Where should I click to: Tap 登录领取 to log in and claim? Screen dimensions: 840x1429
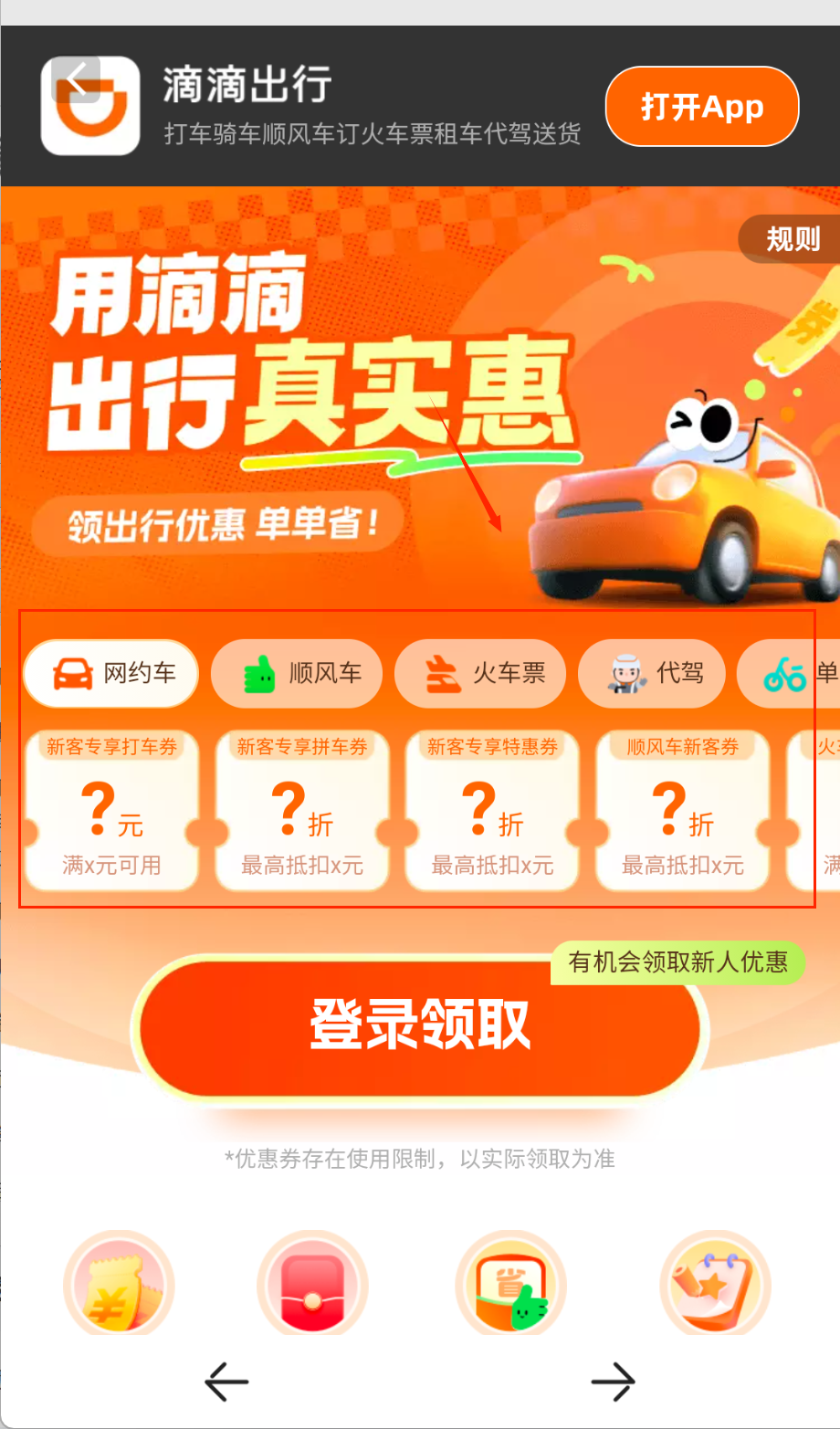click(420, 1025)
